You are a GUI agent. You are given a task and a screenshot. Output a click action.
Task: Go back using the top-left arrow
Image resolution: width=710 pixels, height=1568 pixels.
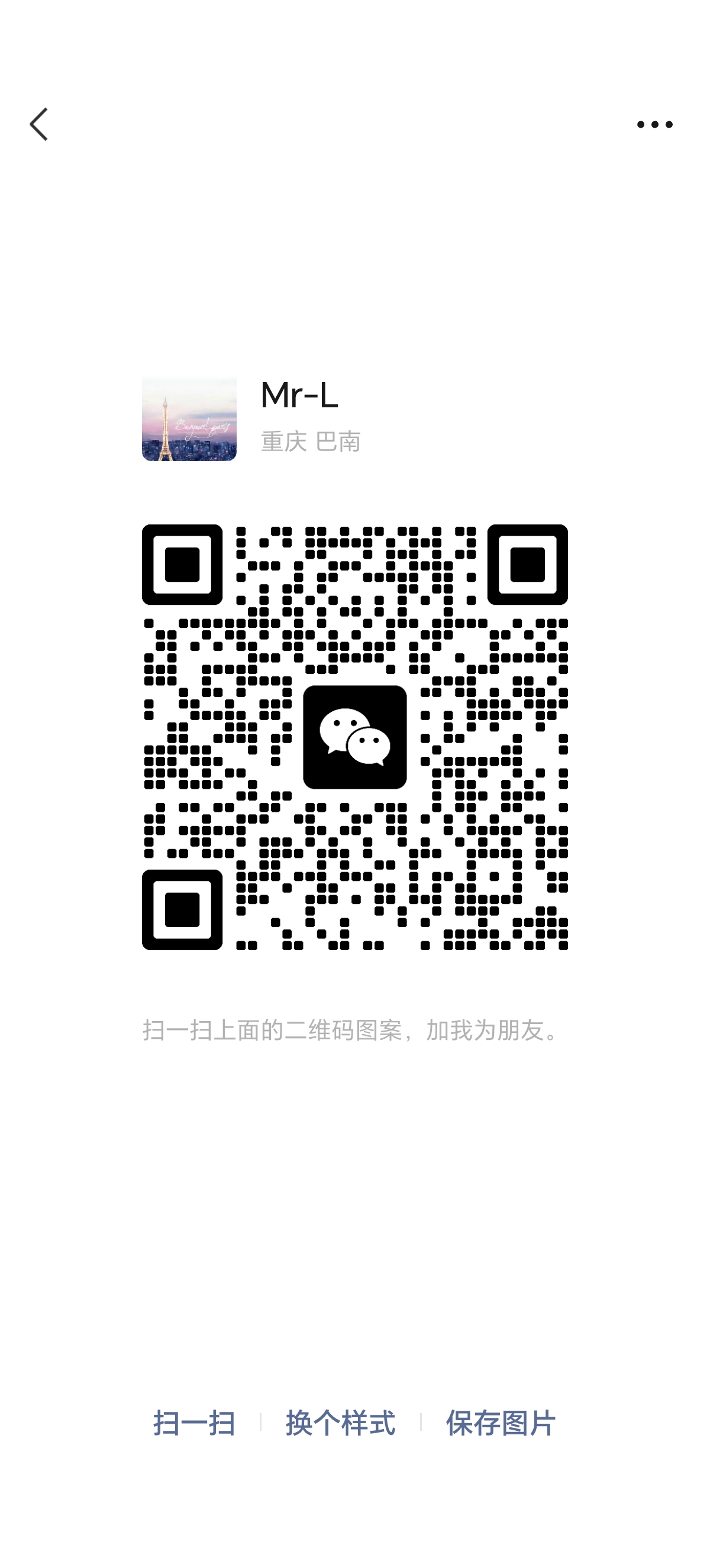click(x=39, y=124)
